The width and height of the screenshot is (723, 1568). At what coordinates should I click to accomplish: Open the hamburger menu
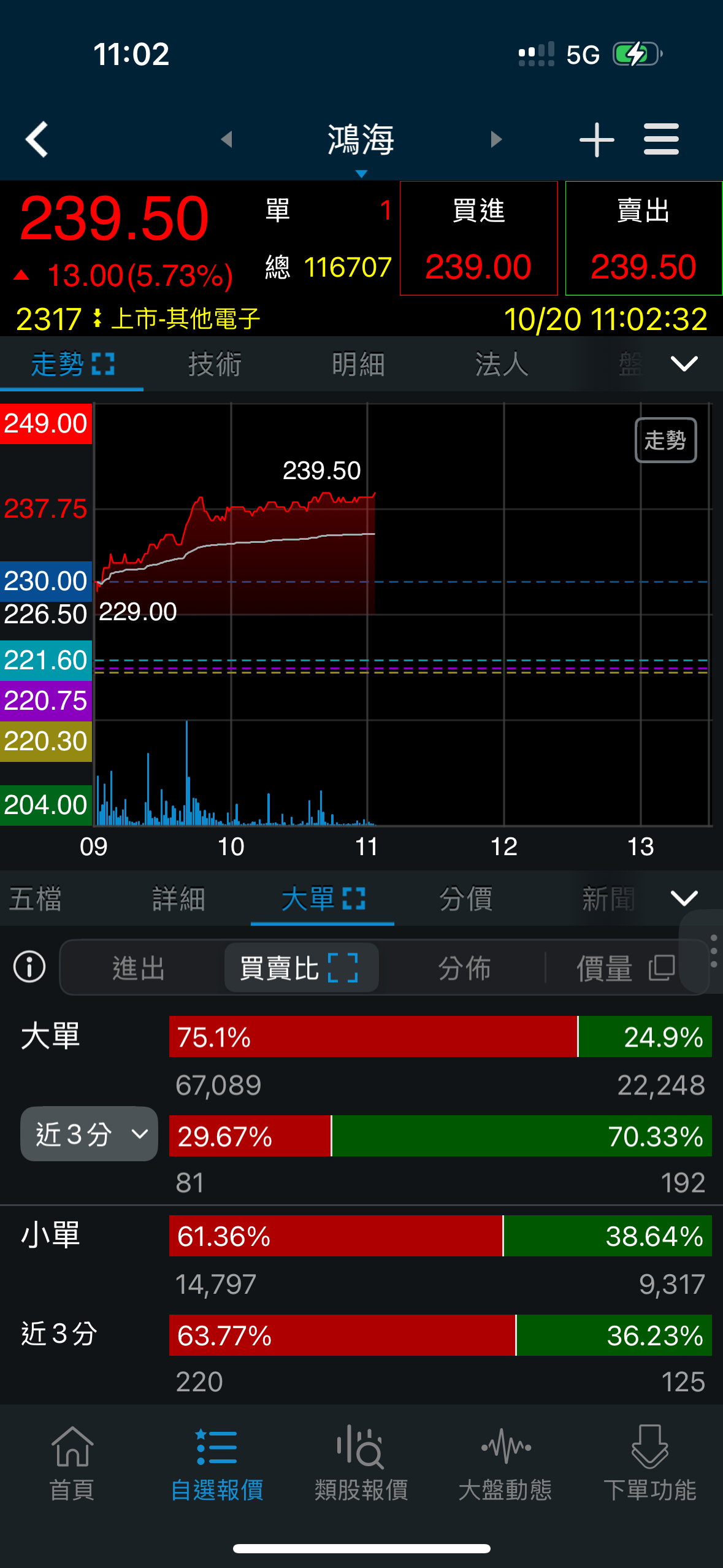tap(661, 140)
